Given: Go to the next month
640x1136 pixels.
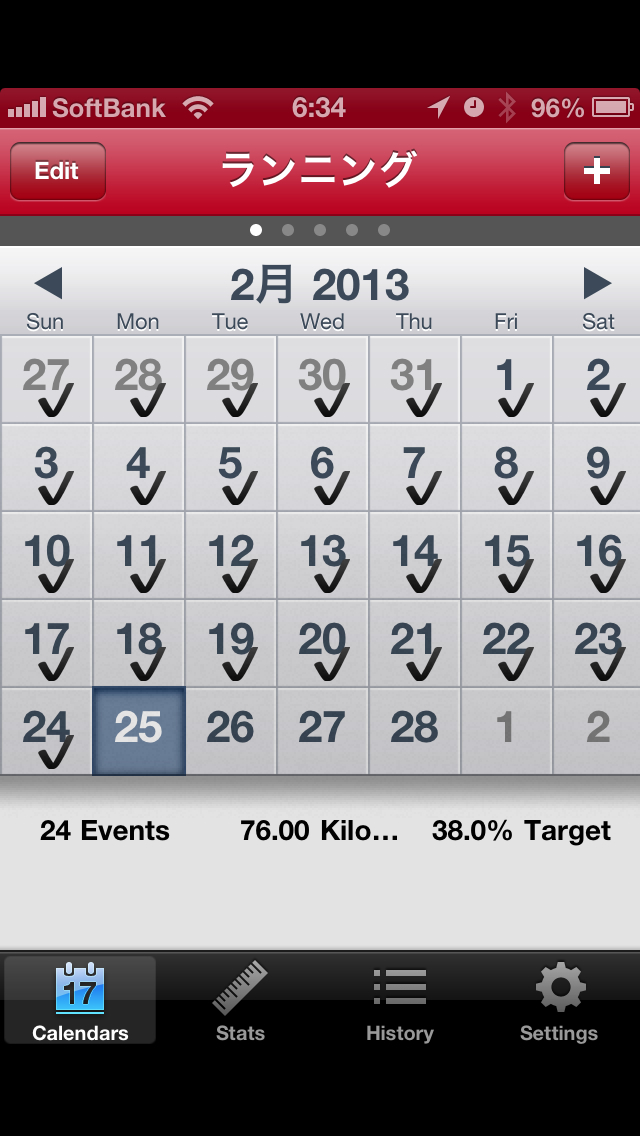Looking at the screenshot, I should coord(597,284).
